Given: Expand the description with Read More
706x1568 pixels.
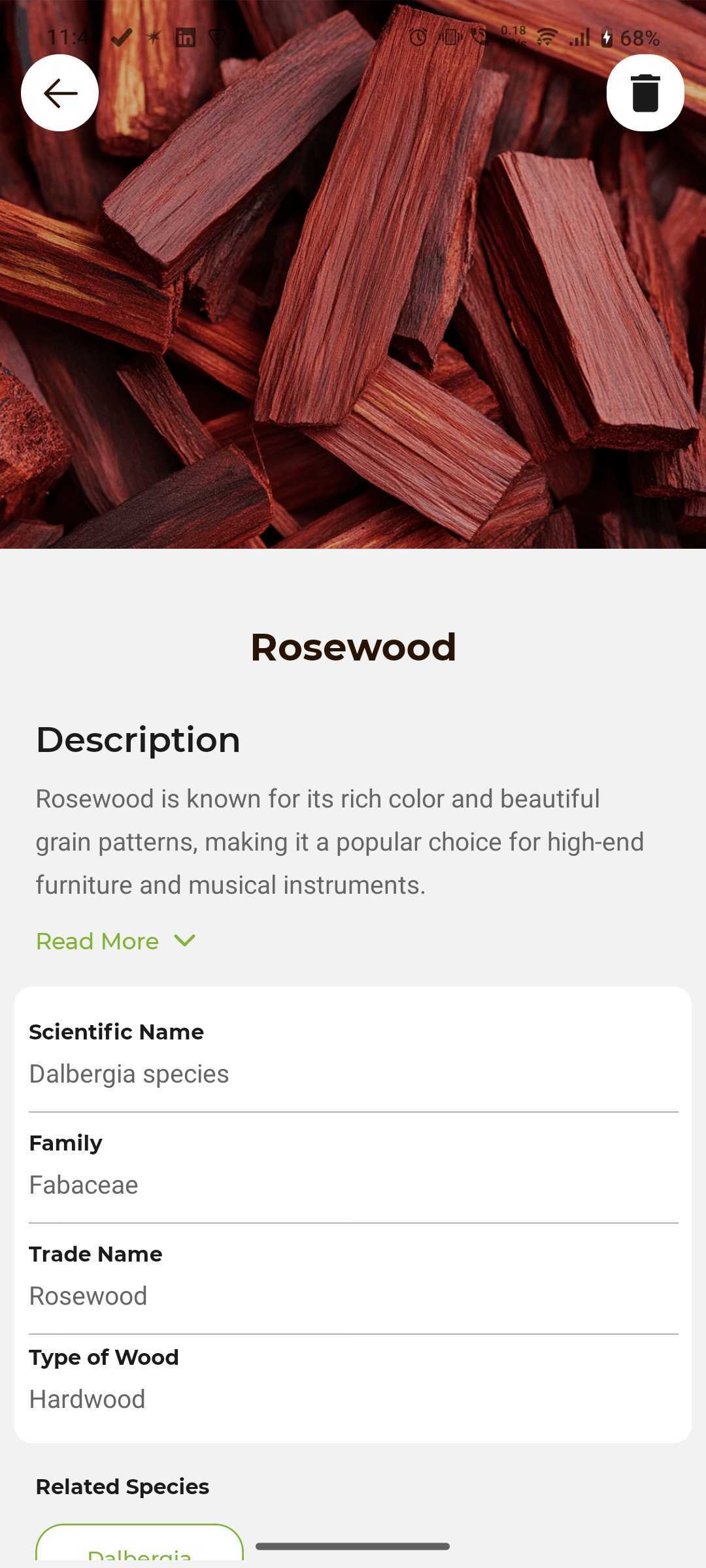Looking at the screenshot, I should pyautogui.click(x=115, y=941).
